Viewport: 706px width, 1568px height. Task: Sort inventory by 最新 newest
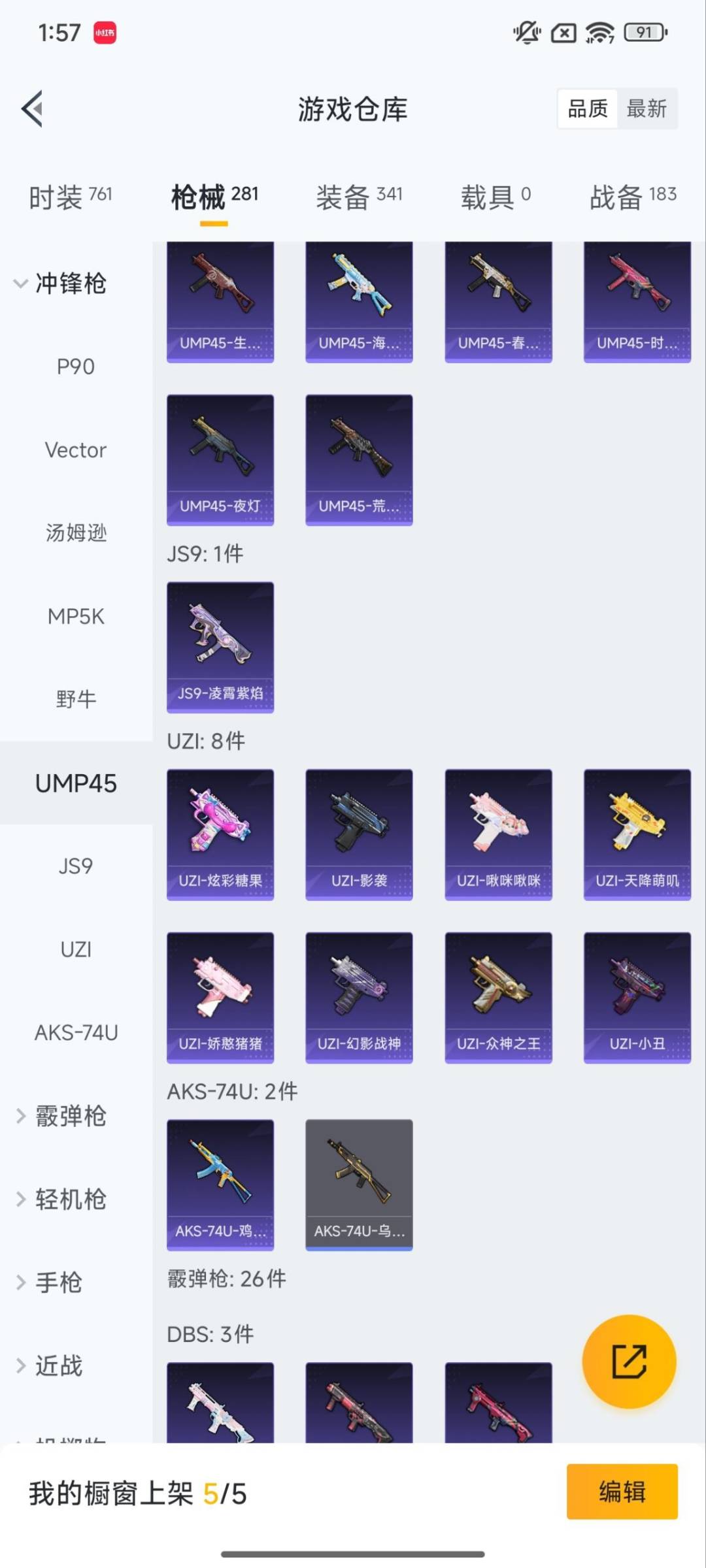point(648,108)
